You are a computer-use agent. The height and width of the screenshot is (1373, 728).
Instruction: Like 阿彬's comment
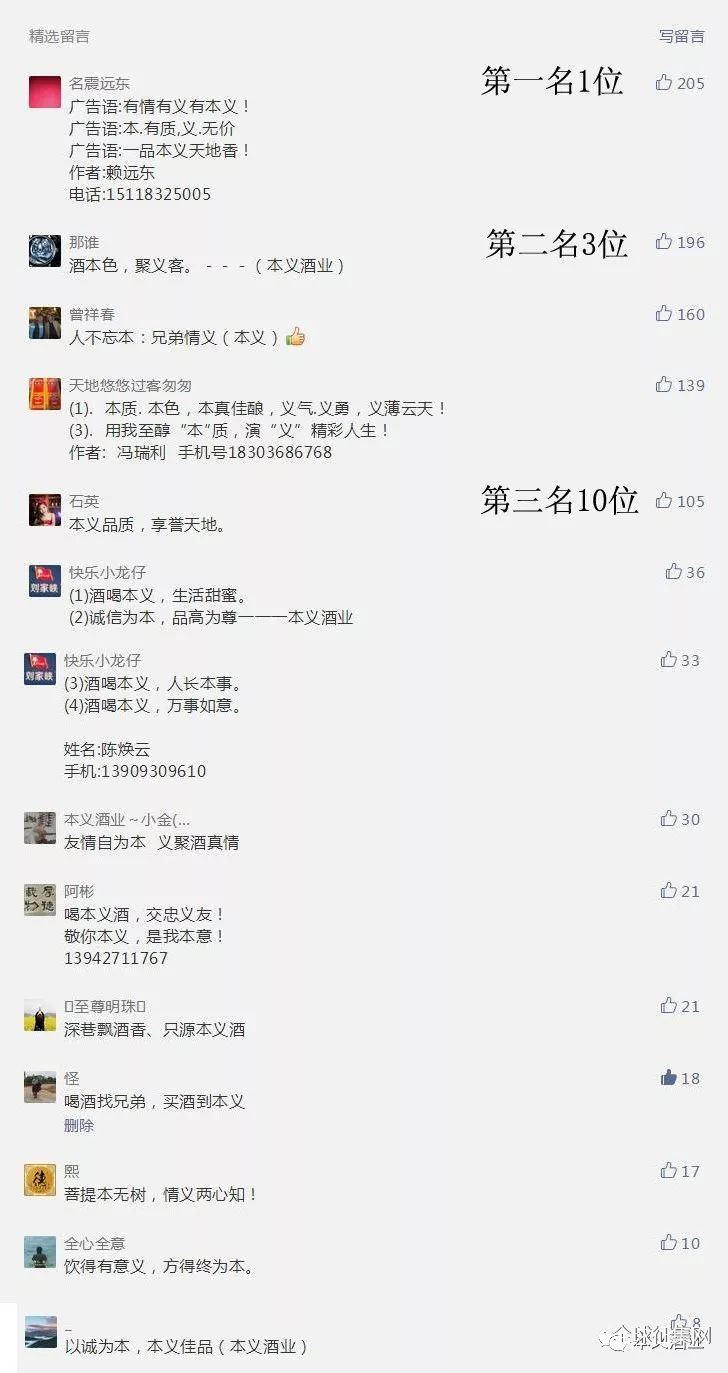[x=669, y=891]
